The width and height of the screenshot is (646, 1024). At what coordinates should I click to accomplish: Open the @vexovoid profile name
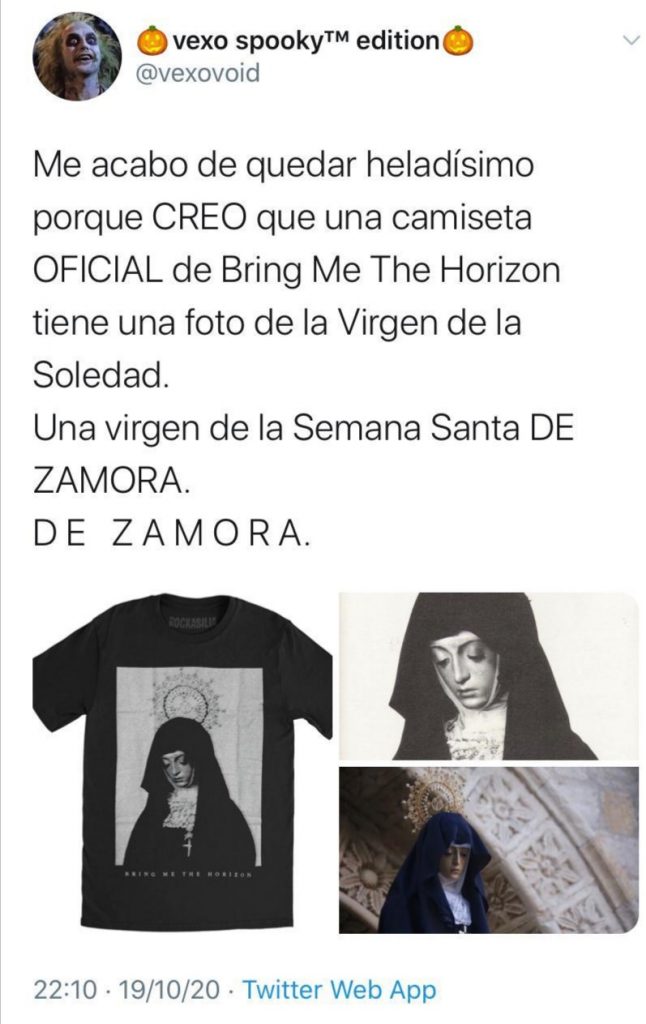click(x=196, y=73)
